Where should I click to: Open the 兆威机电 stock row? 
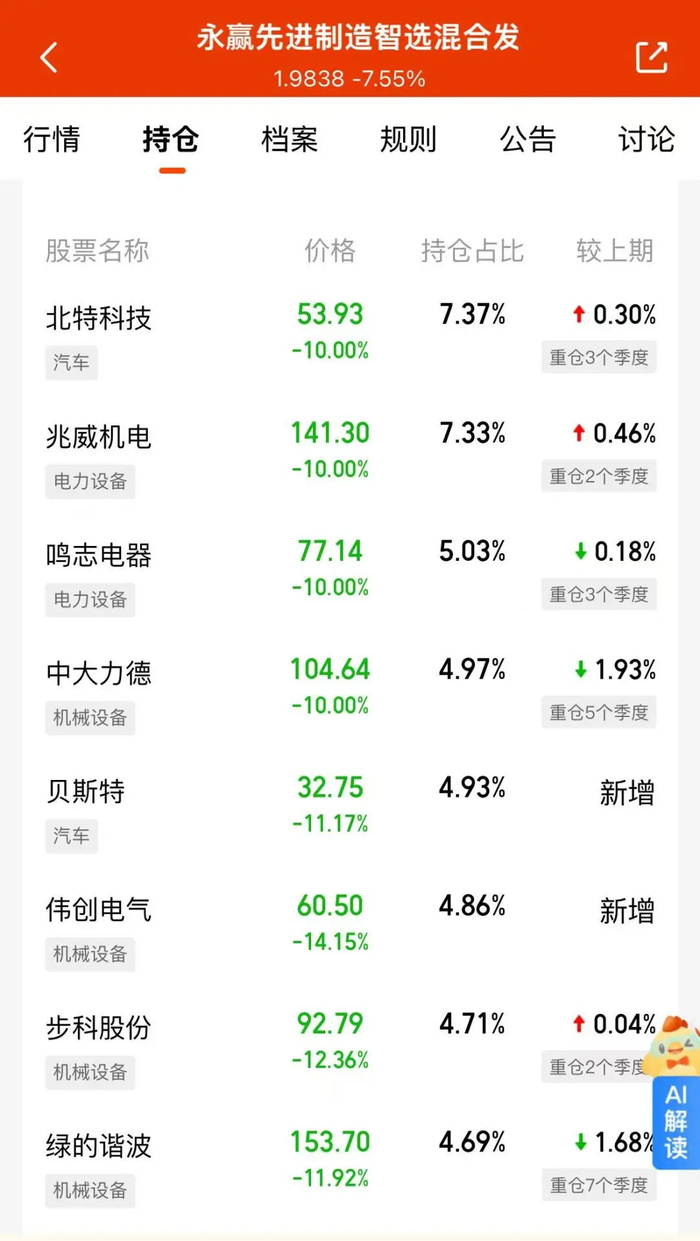coord(99,436)
